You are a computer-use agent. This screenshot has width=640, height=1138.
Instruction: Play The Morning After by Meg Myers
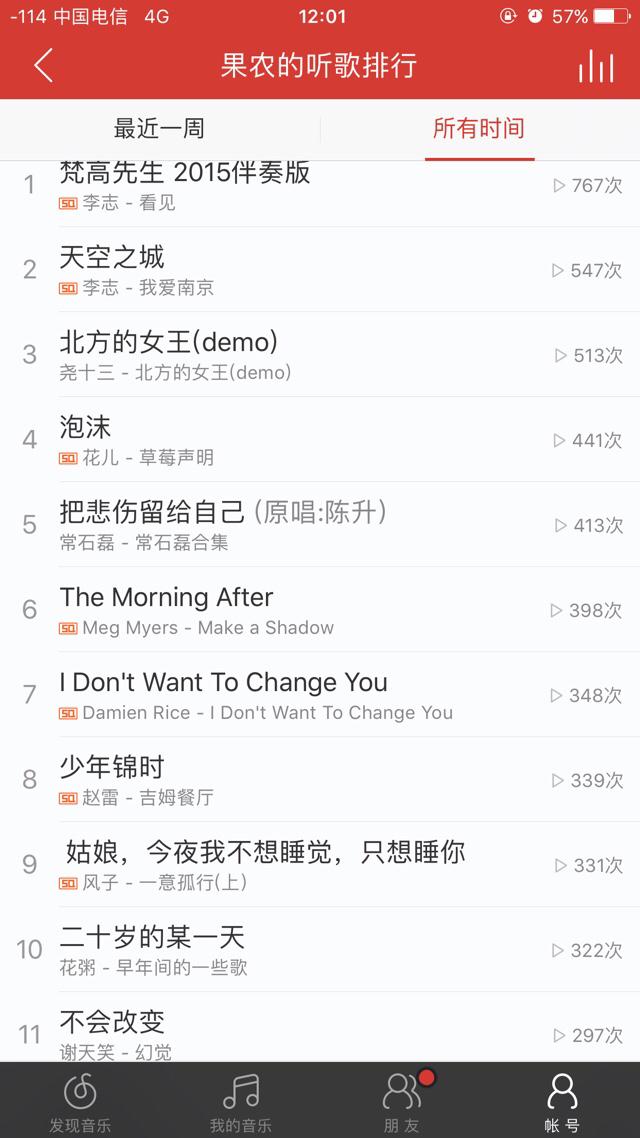click(320, 609)
